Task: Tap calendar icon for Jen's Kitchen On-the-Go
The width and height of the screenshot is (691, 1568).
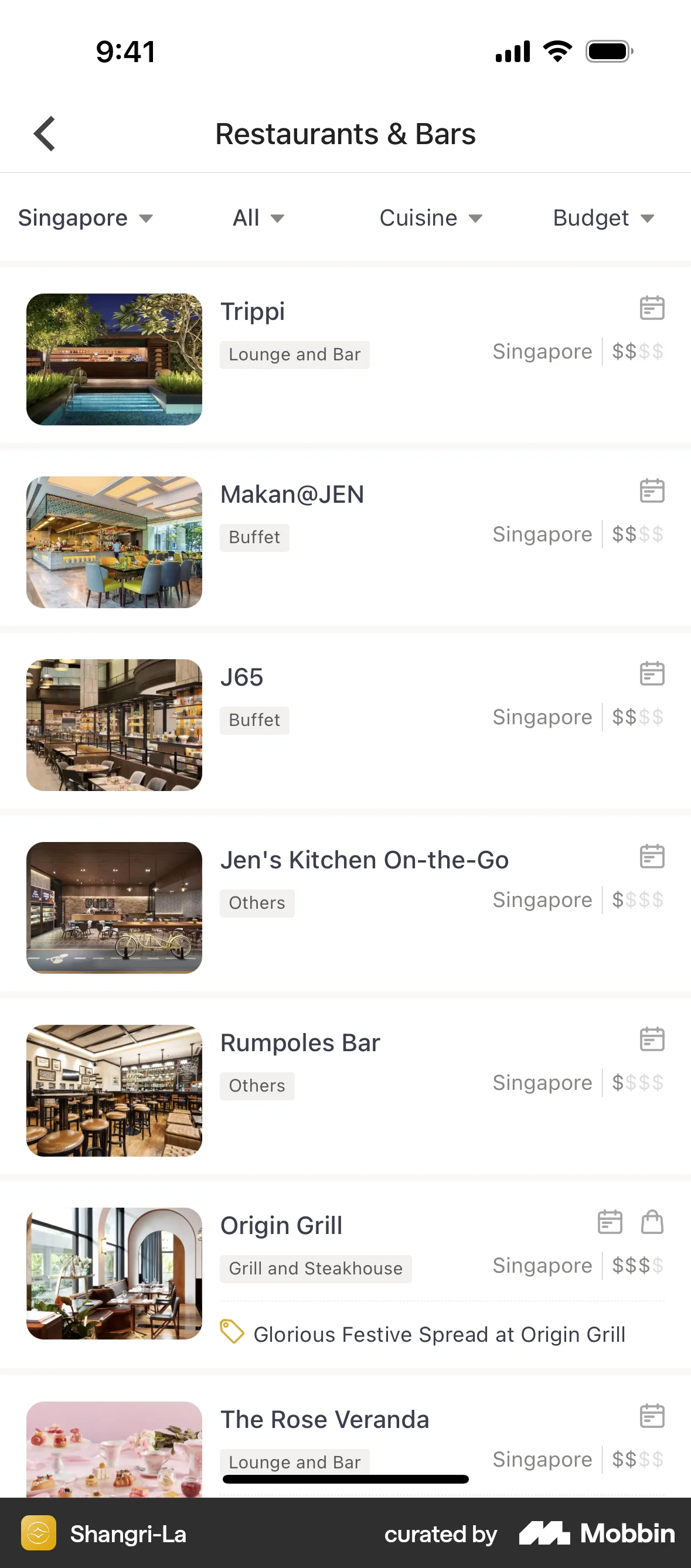Action: click(651, 857)
